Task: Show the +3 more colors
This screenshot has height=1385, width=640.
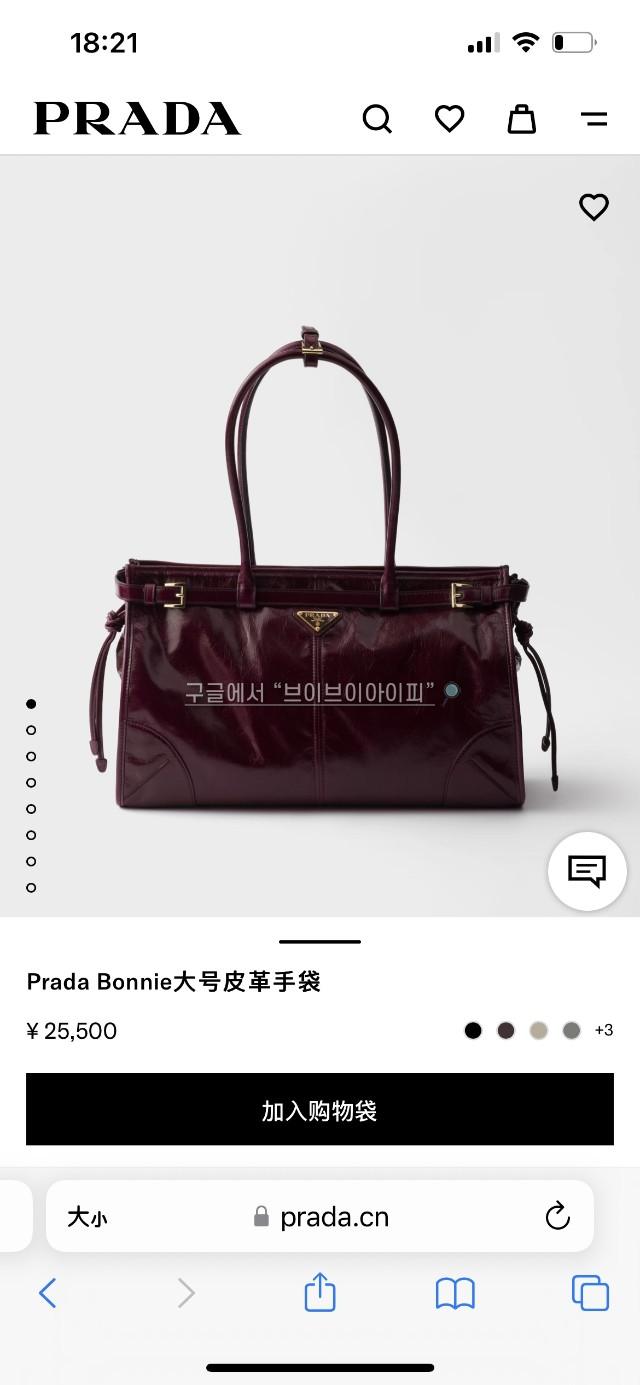Action: 603,1030
